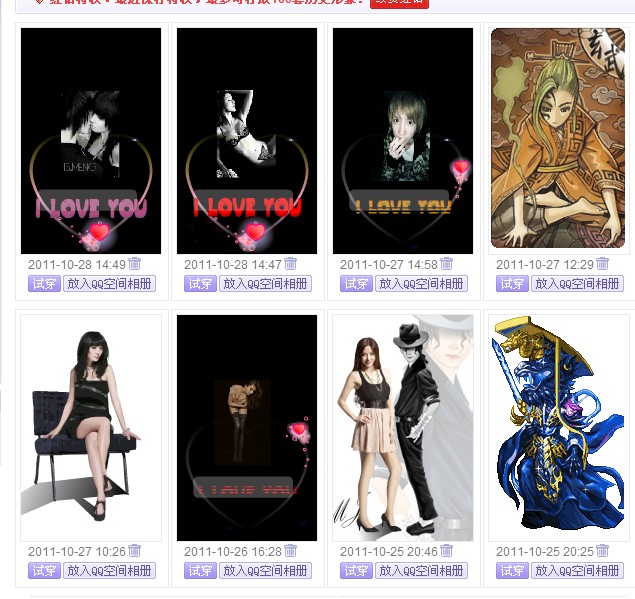The height and width of the screenshot is (599, 635).
Task: Open the 2011-10-25 20:46 couple image
Action: click(403, 428)
